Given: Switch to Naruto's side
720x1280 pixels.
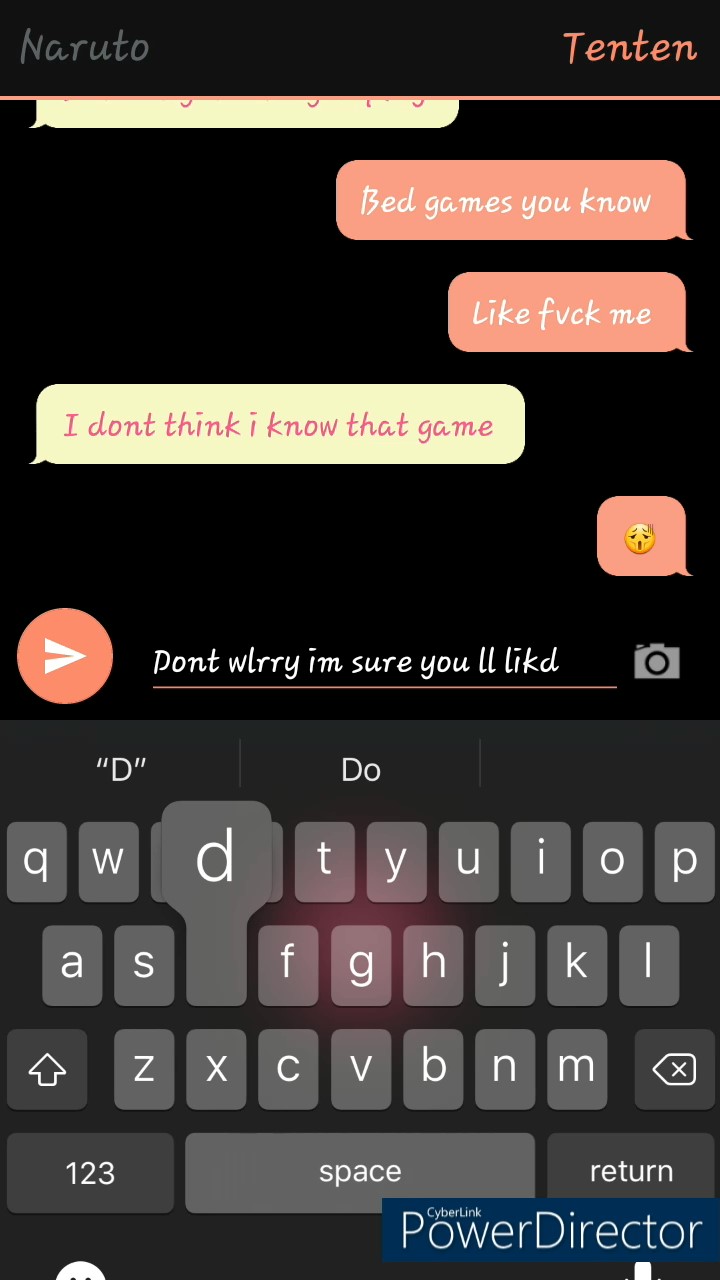Looking at the screenshot, I should coord(85,47).
